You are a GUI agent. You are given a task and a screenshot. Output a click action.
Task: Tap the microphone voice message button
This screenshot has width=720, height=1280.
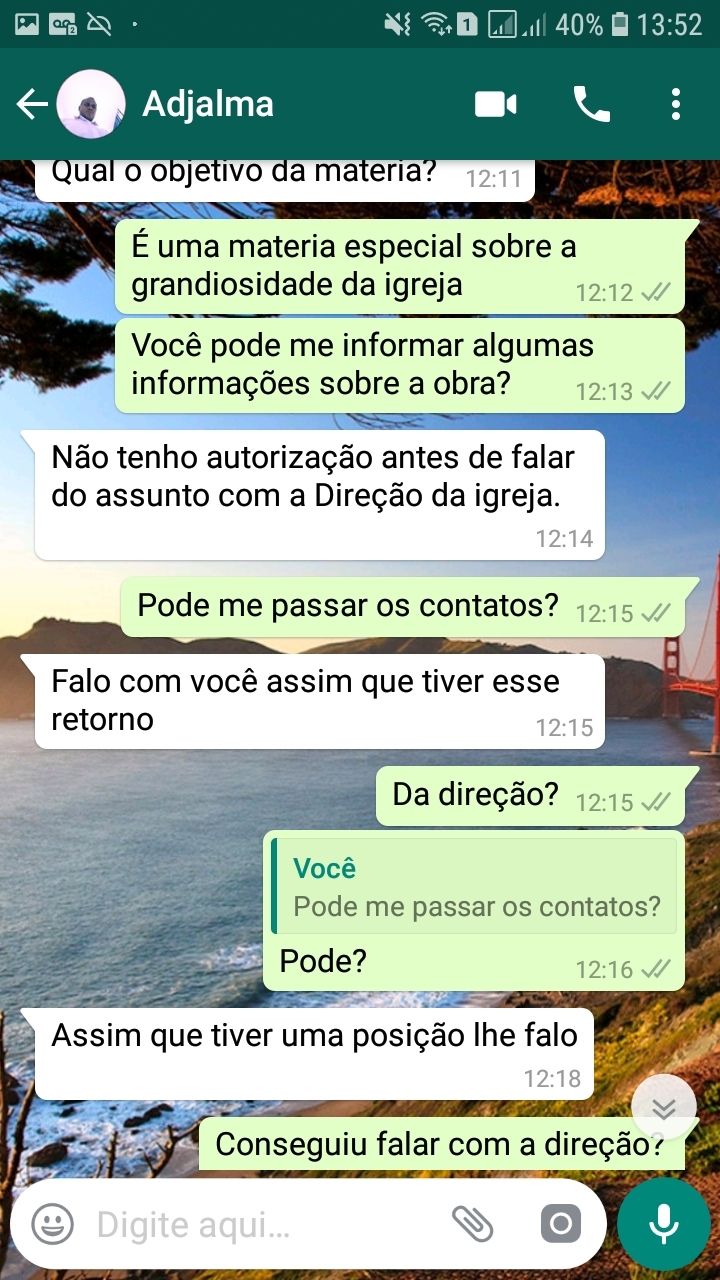pos(663,1224)
